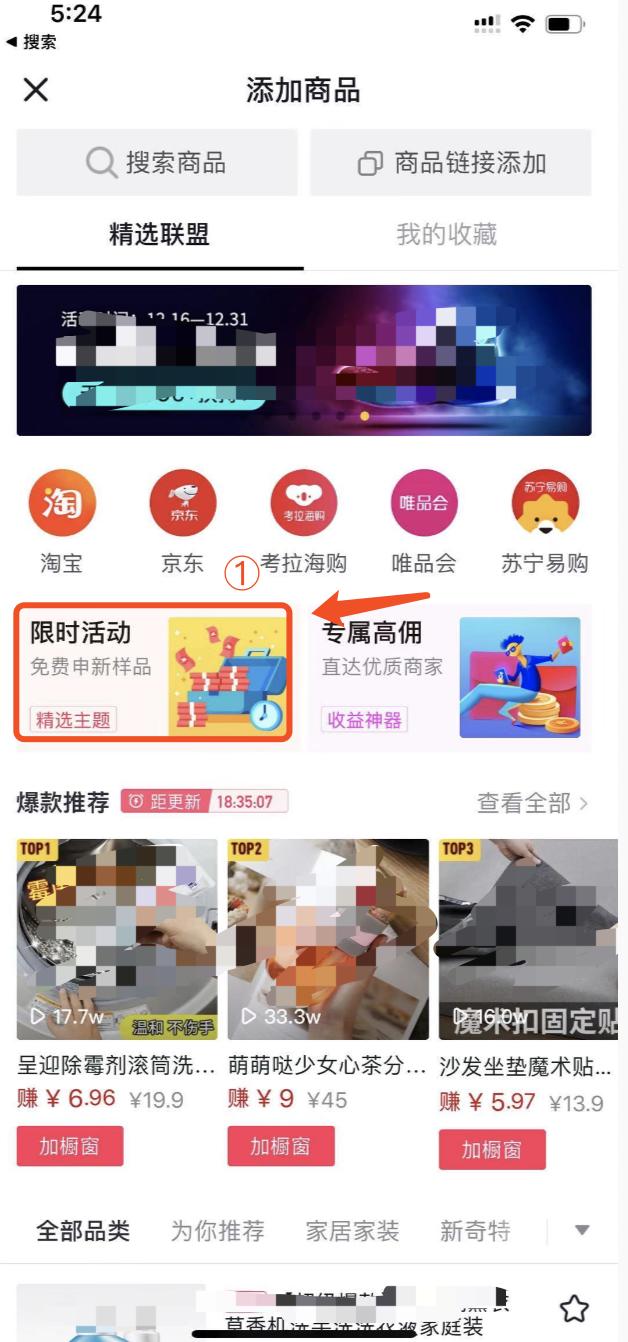Open the 专属高佣 card
The width and height of the screenshot is (628, 1342).
[x=449, y=675]
